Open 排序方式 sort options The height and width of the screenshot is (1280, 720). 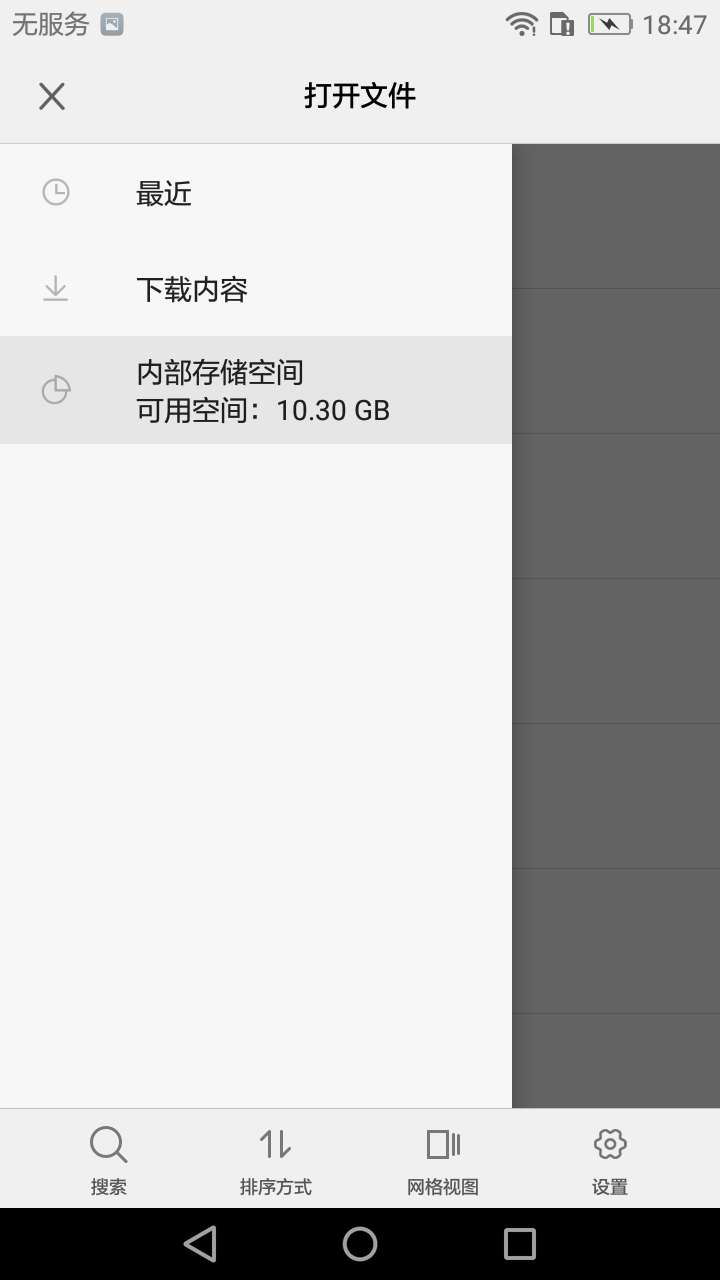point(275,1158)
